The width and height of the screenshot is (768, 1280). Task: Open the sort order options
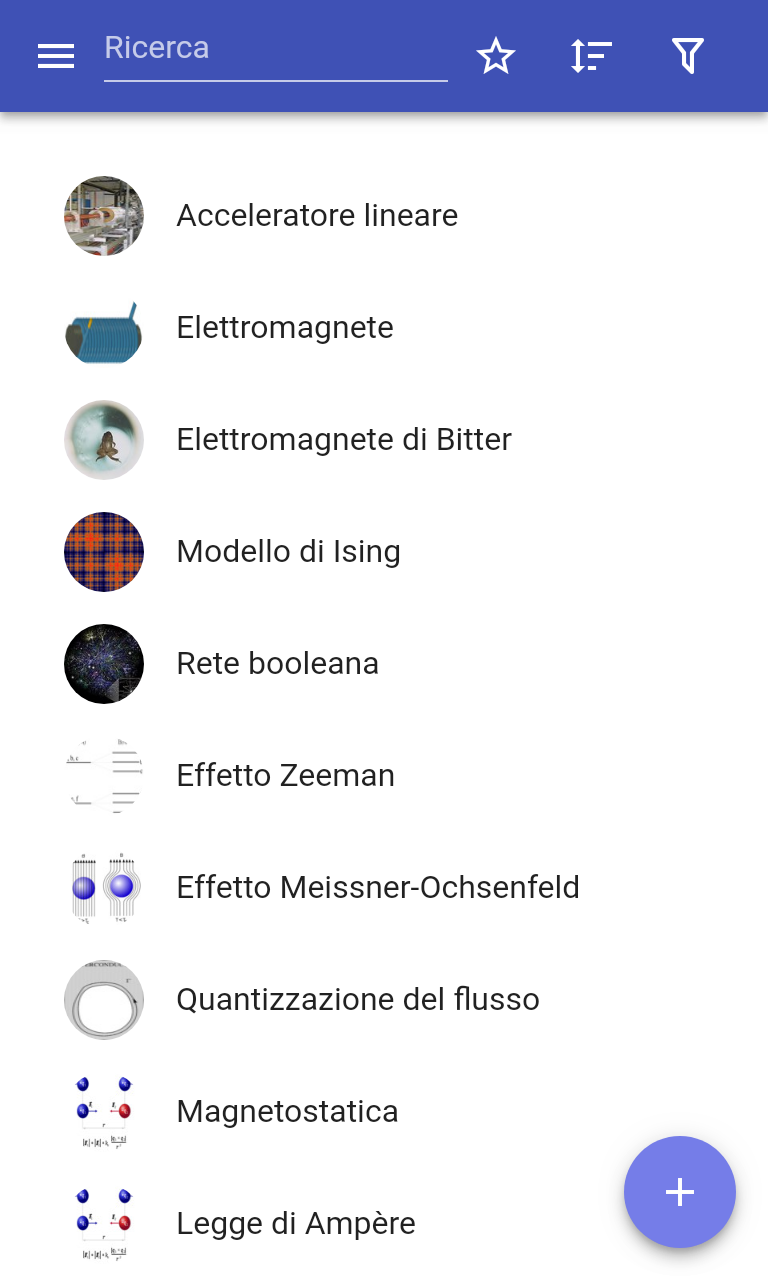pos(591,56)
